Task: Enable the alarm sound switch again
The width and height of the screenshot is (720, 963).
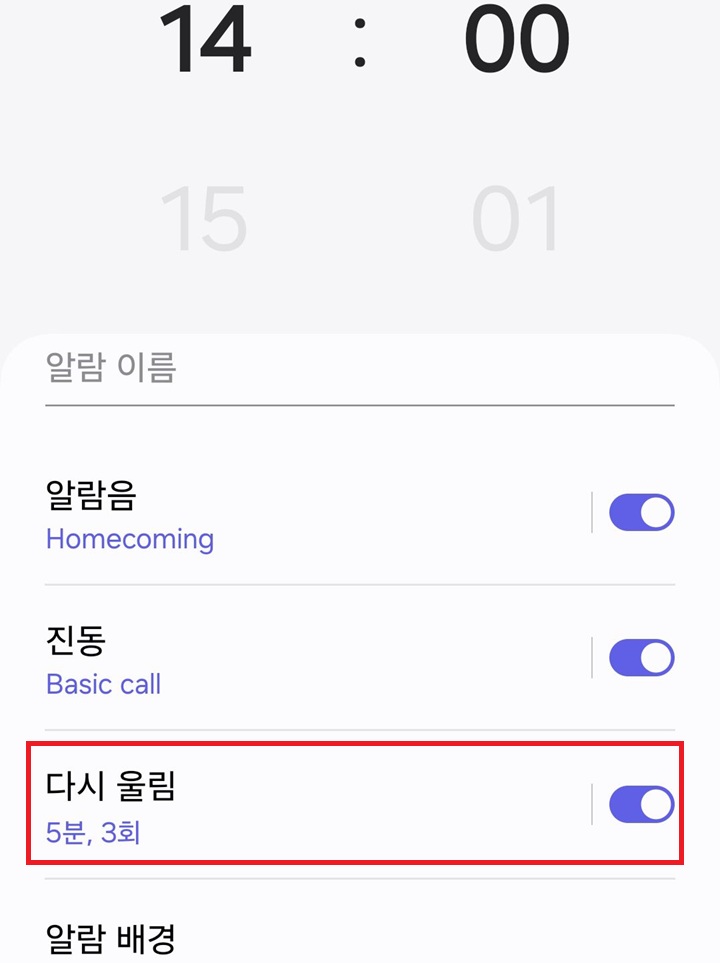Action: (640, 512)
